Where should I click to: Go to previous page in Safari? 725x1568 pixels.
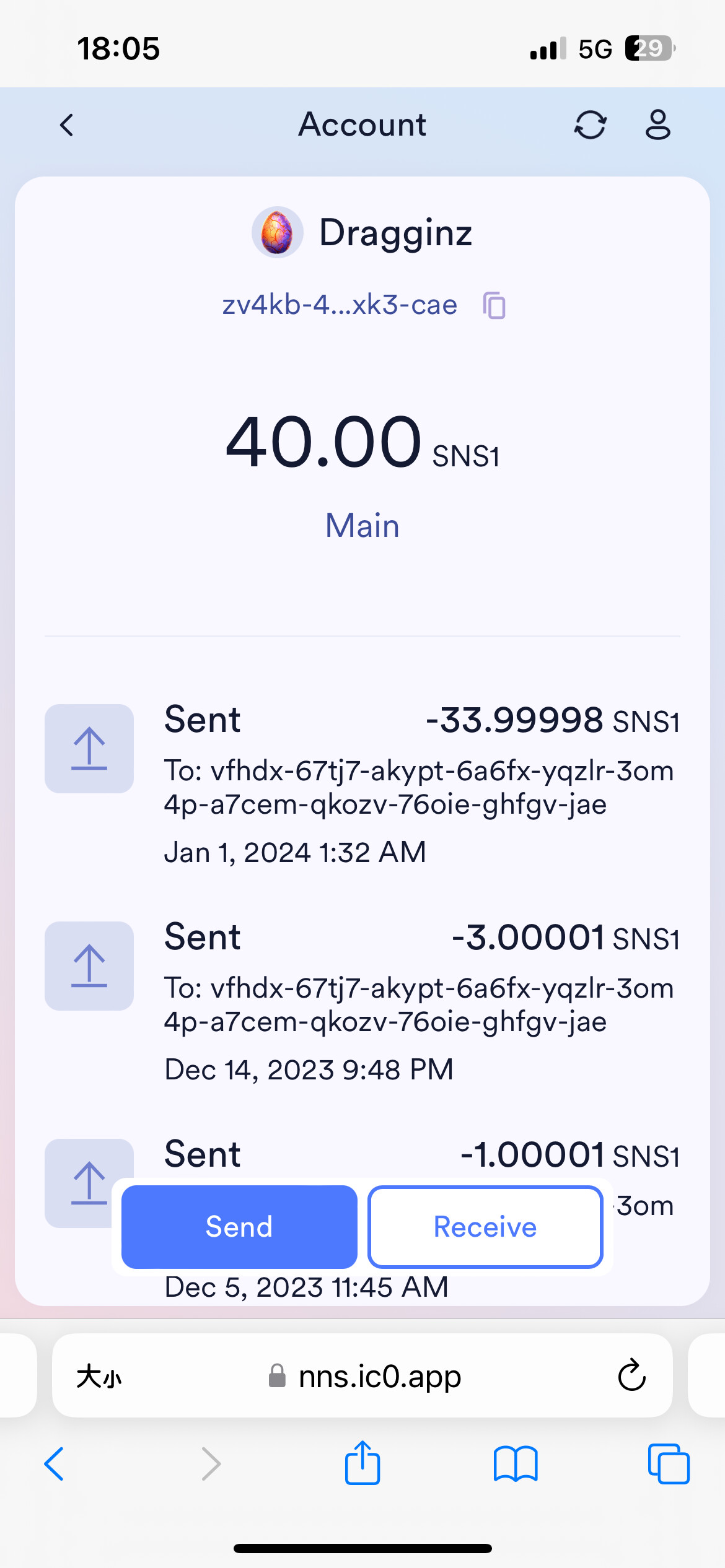[x=55, y=1464]
